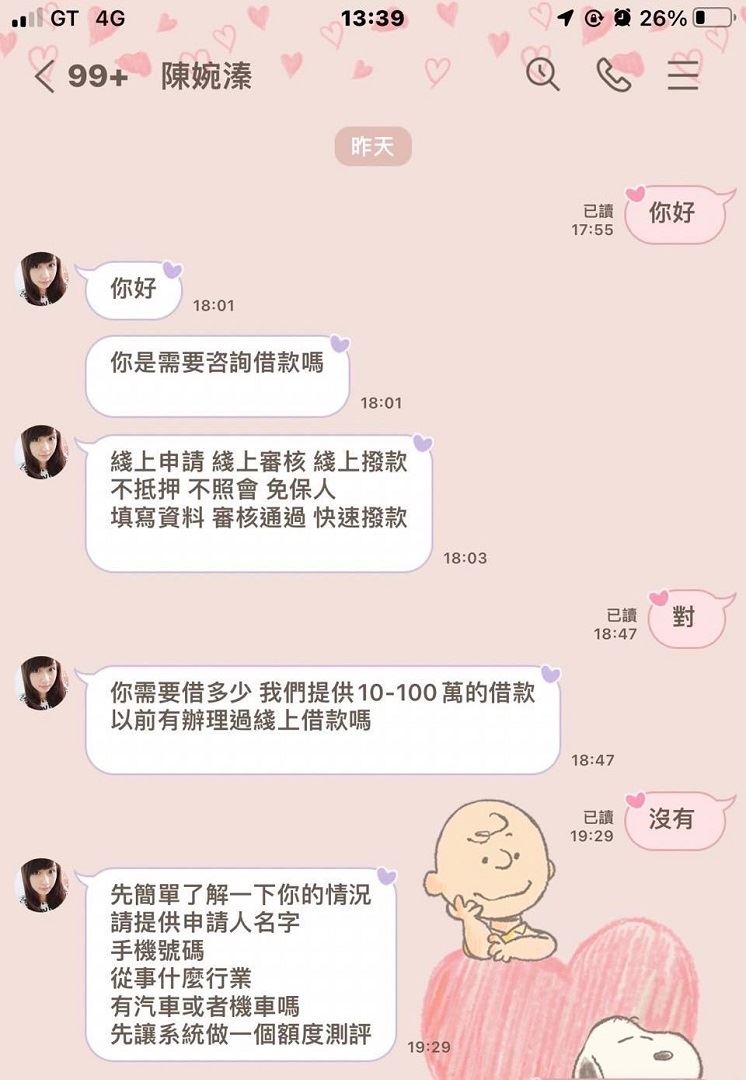Image resolution: width=746 pixels, height=1080 pixels.
Task: Go back to the chat list
Action: pyautogui.click(x=44, y=76)
